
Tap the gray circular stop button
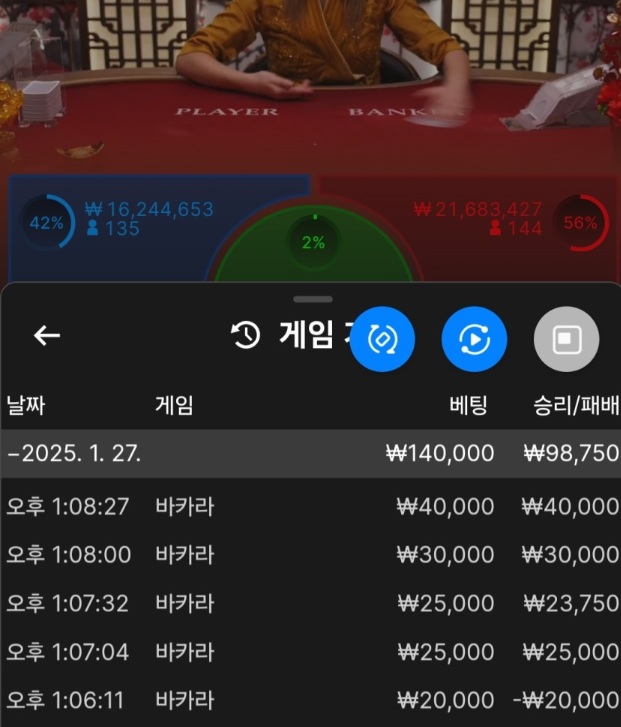[x=566, y=340]
